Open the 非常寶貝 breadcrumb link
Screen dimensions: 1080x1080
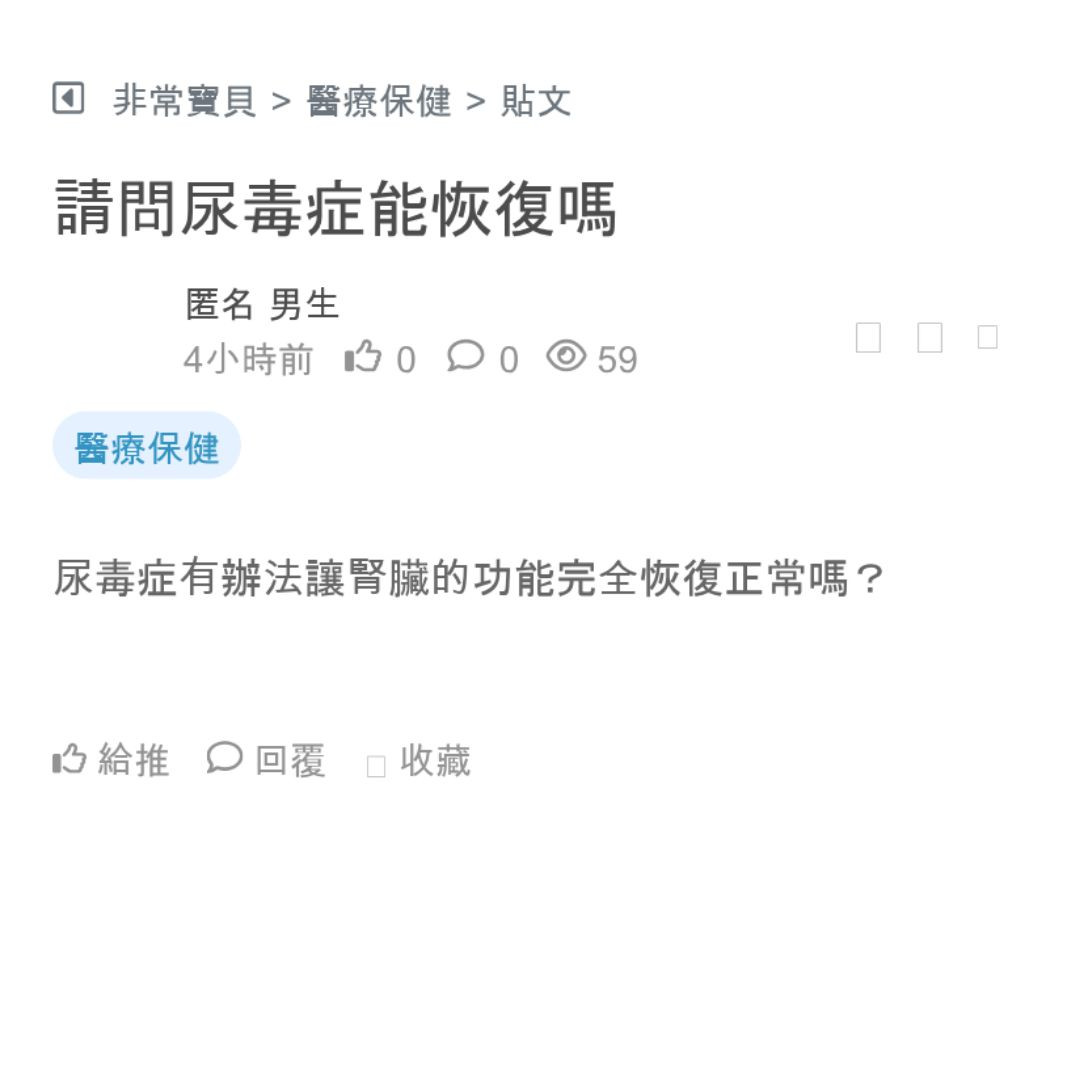point(185,101)
